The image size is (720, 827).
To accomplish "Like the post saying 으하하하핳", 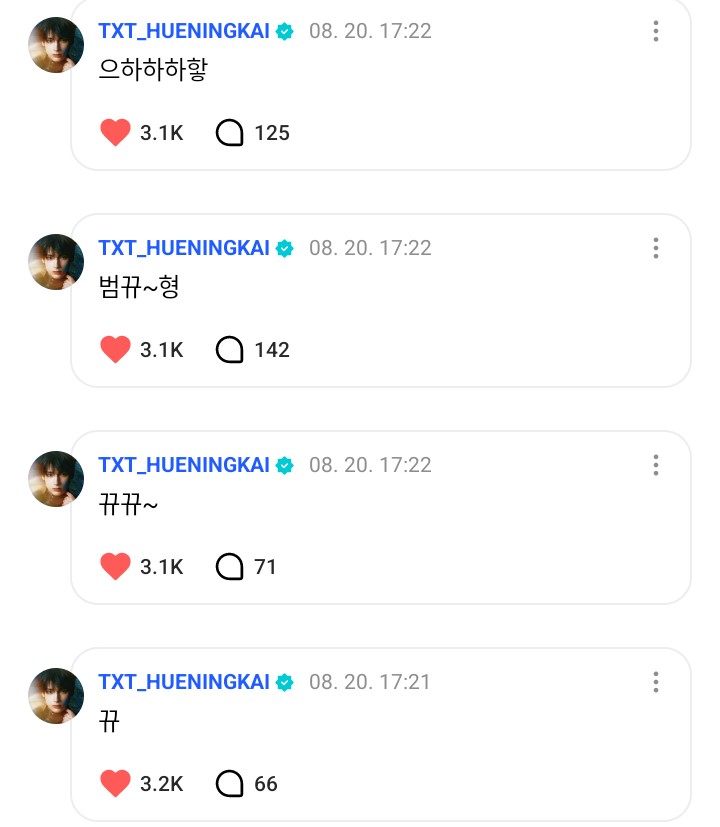I will pos(116,133).
